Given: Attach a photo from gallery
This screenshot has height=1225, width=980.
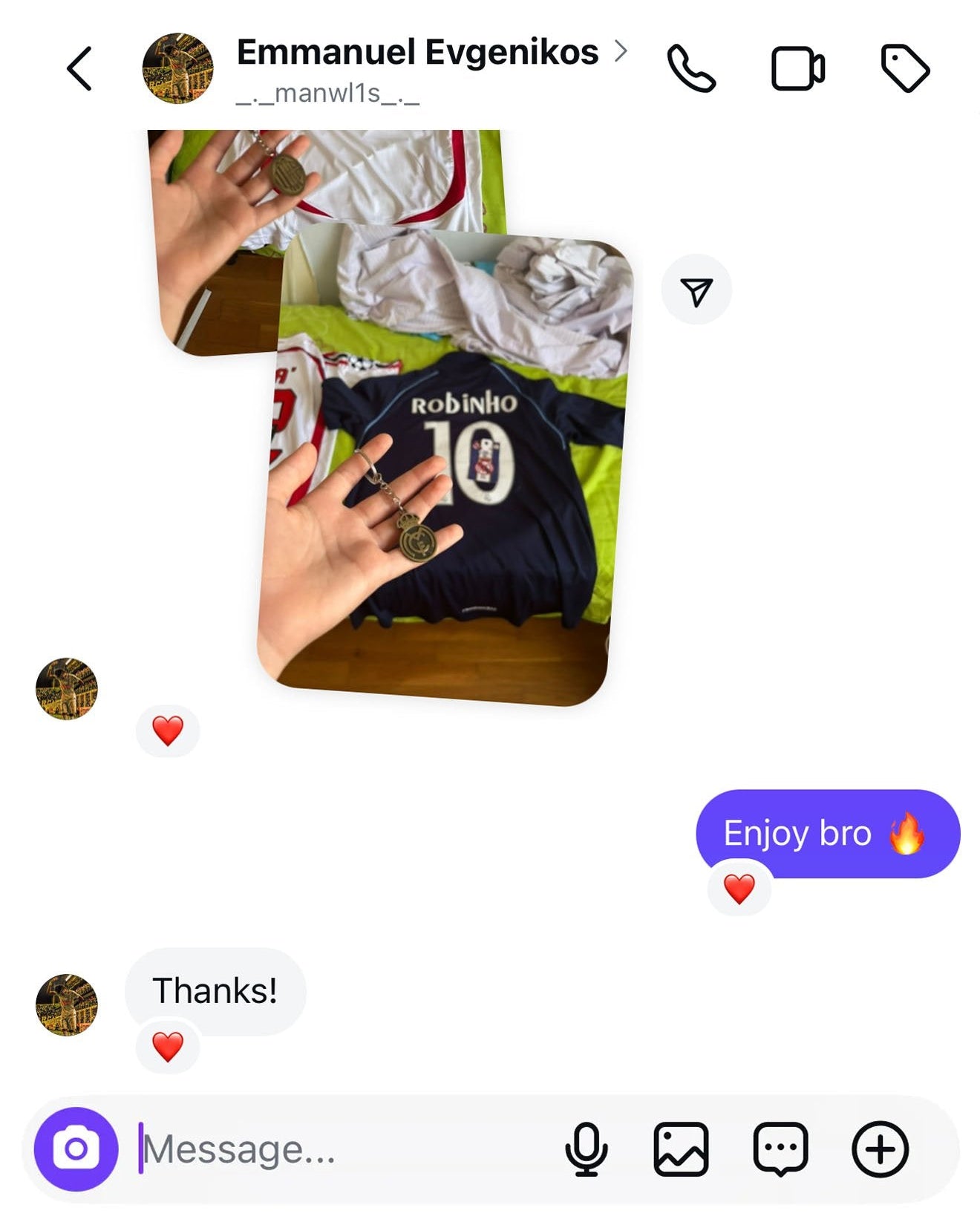Looking at the screenshot, I should [681, 1149].
